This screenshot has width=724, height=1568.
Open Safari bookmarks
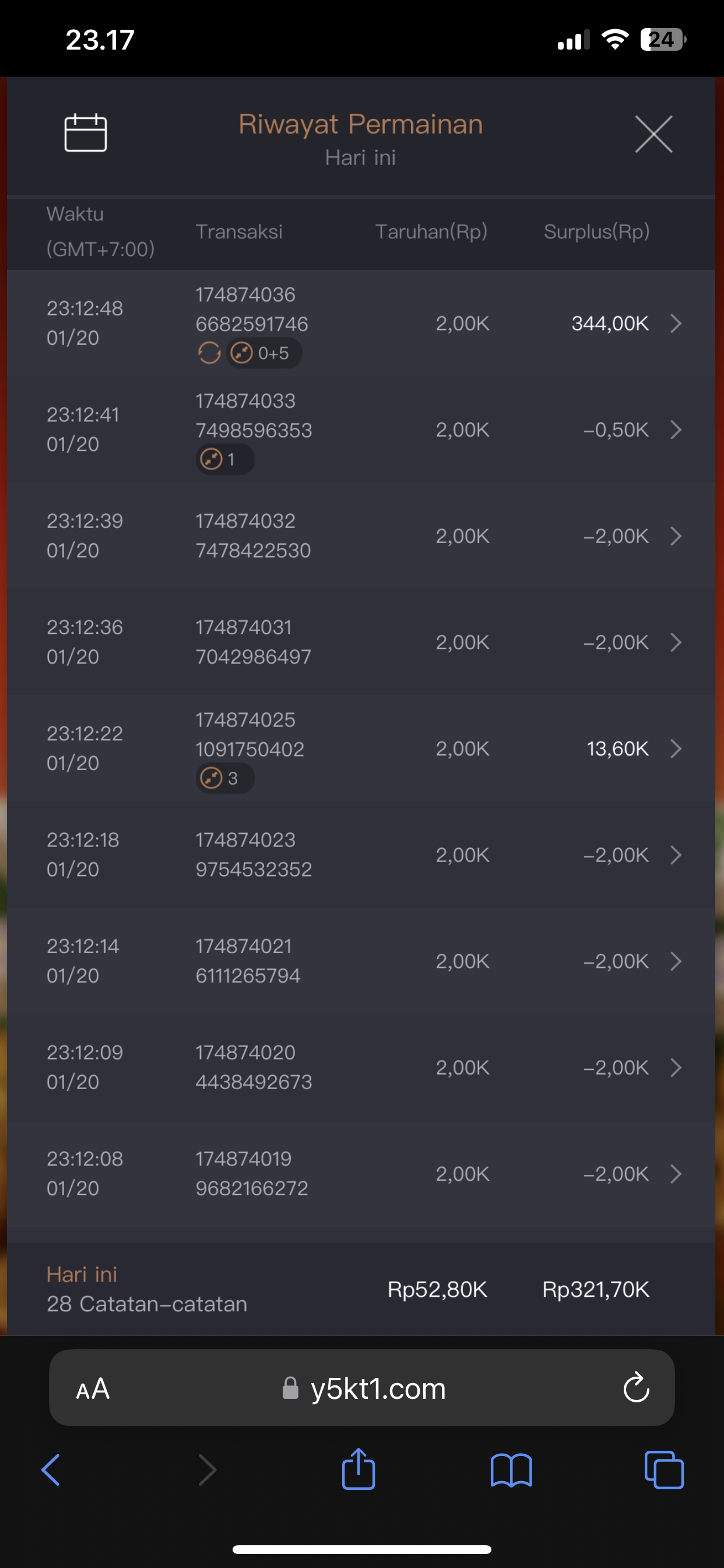coord(511,1470)
